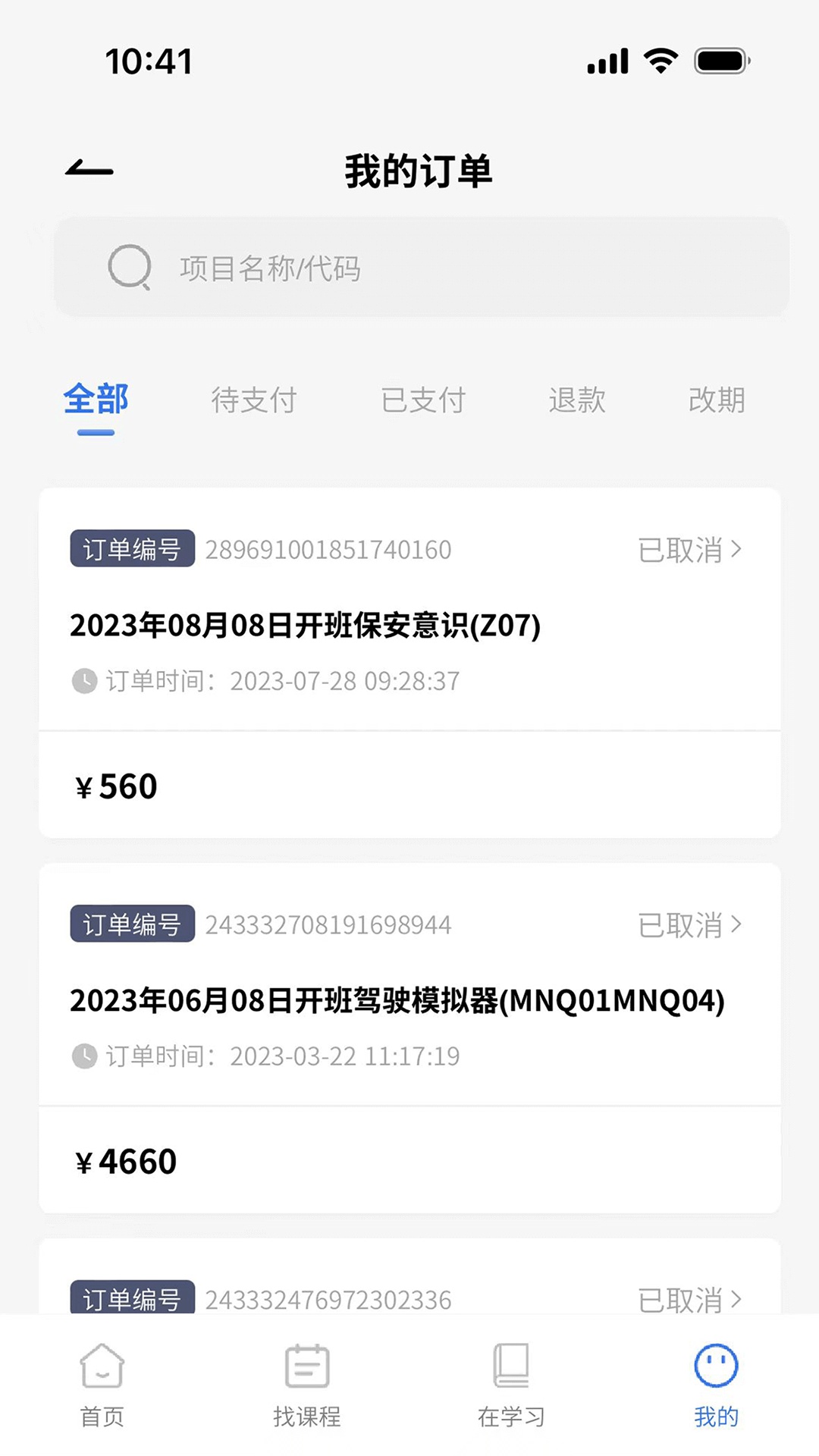The width and height of the screenshot is (819, 1456).
Task: Open the 退款 tab
Action: click(x=577, y=400)
